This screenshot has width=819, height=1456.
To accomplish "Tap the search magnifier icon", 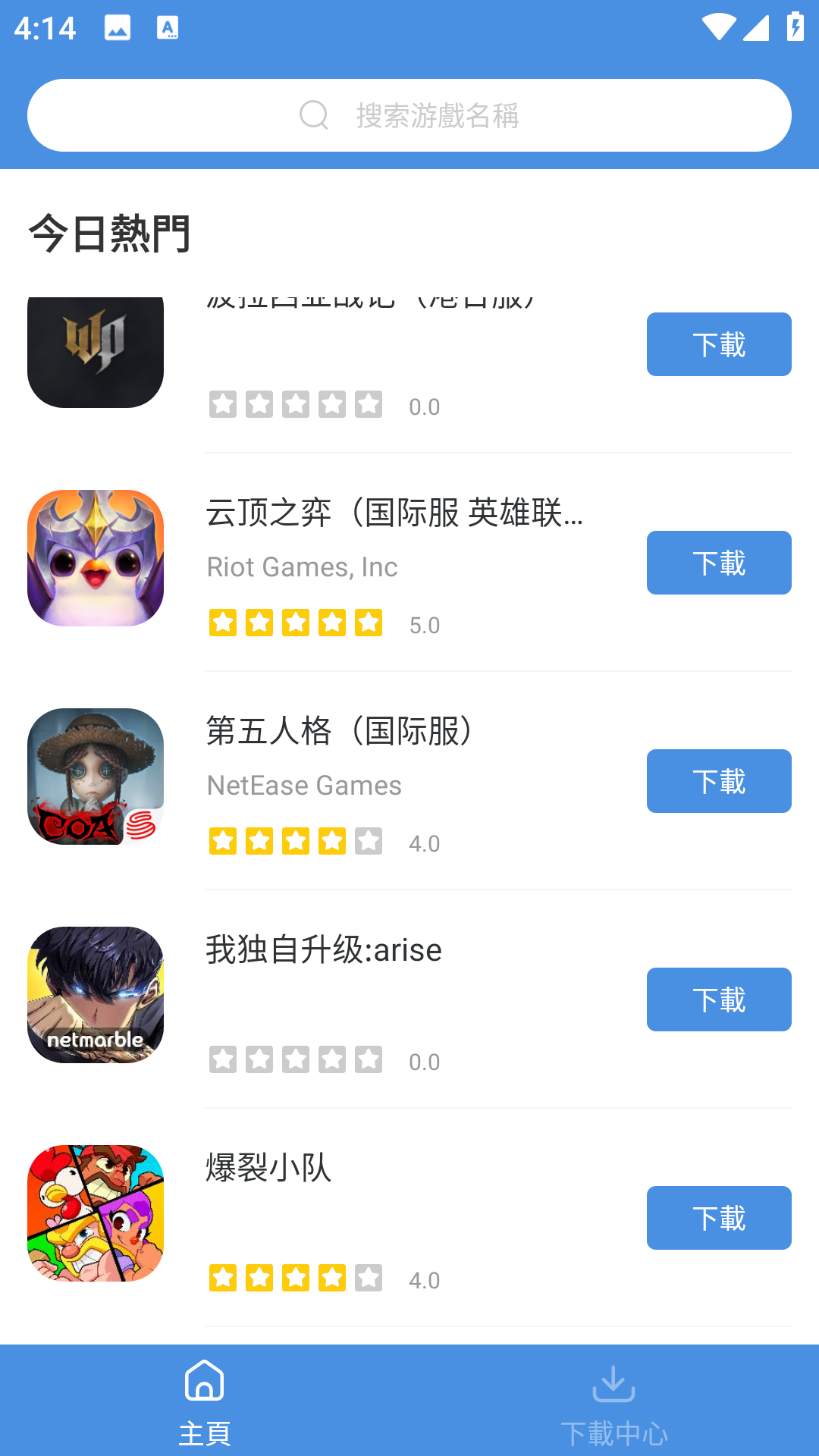I will coord(314,115).
